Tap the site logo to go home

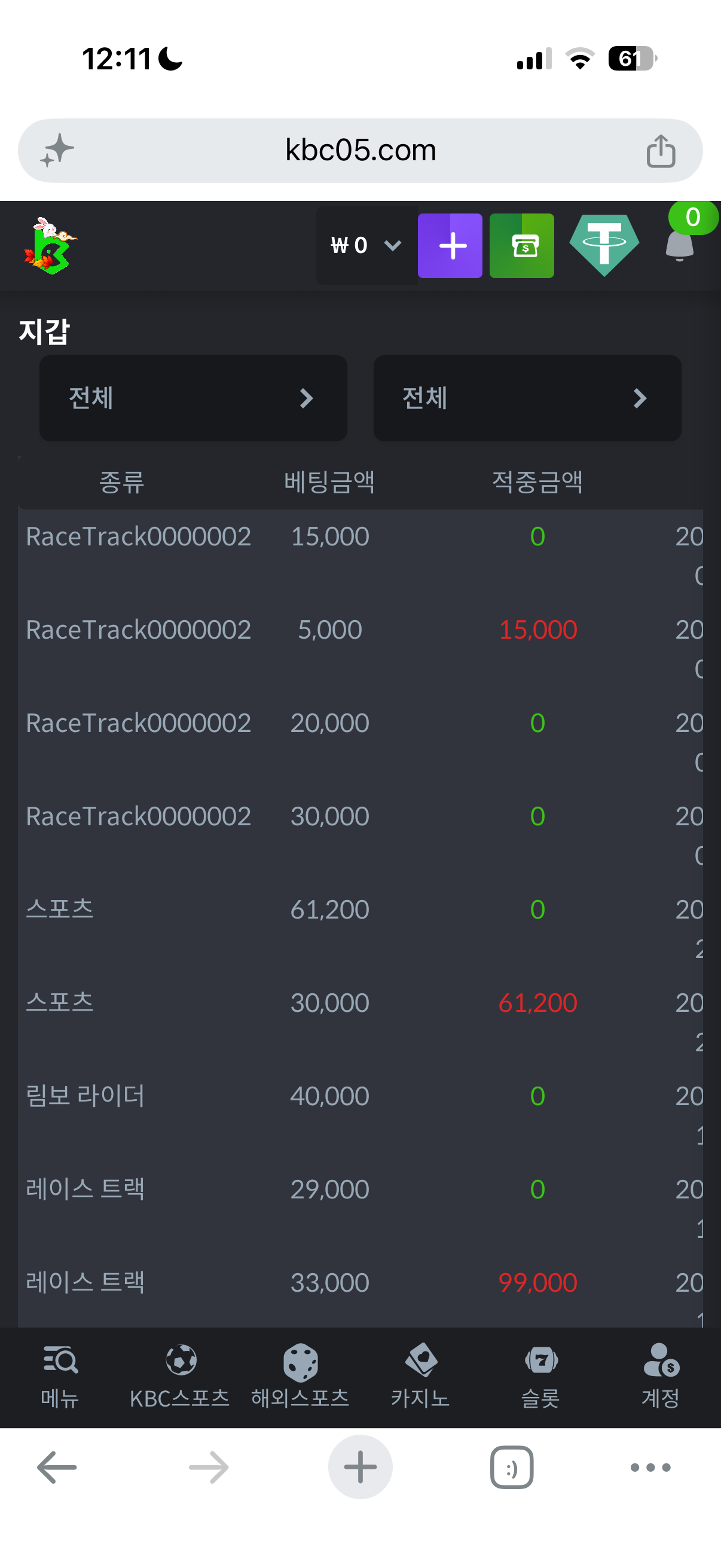pos(50,245)
